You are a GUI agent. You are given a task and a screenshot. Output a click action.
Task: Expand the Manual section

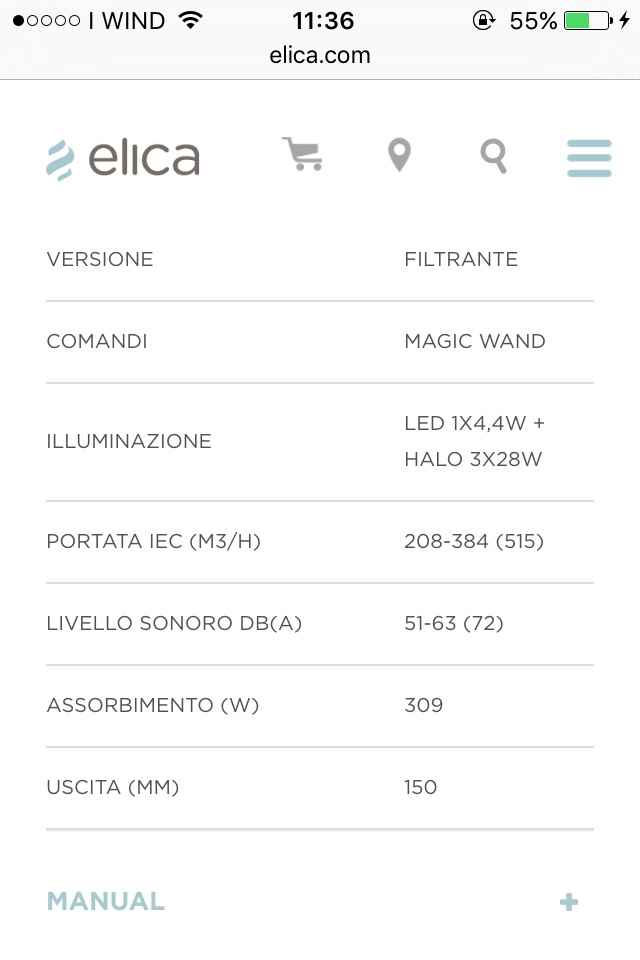(568, 902)
